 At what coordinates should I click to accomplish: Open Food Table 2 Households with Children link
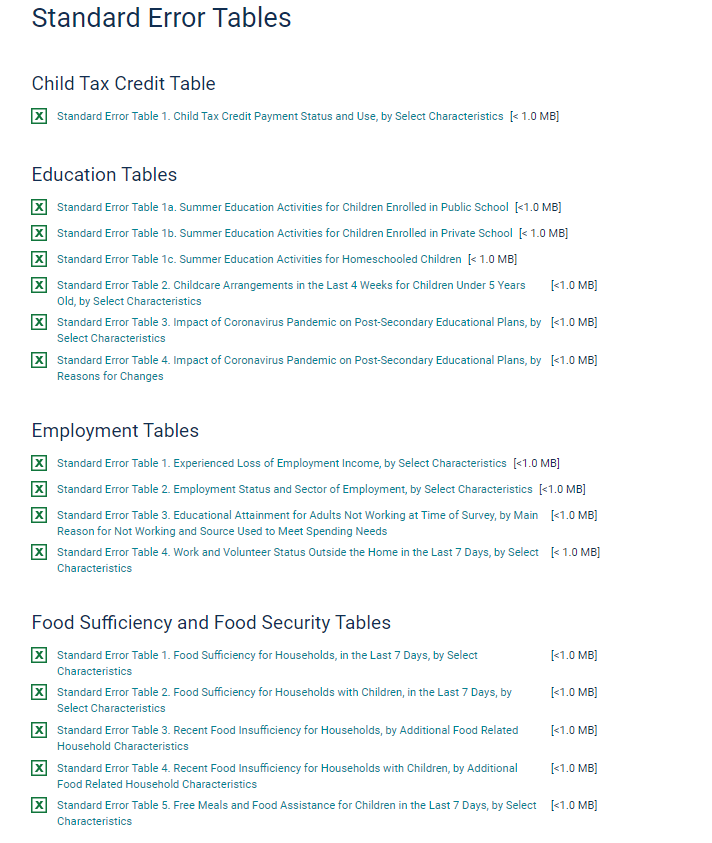(x=284, y=693)
